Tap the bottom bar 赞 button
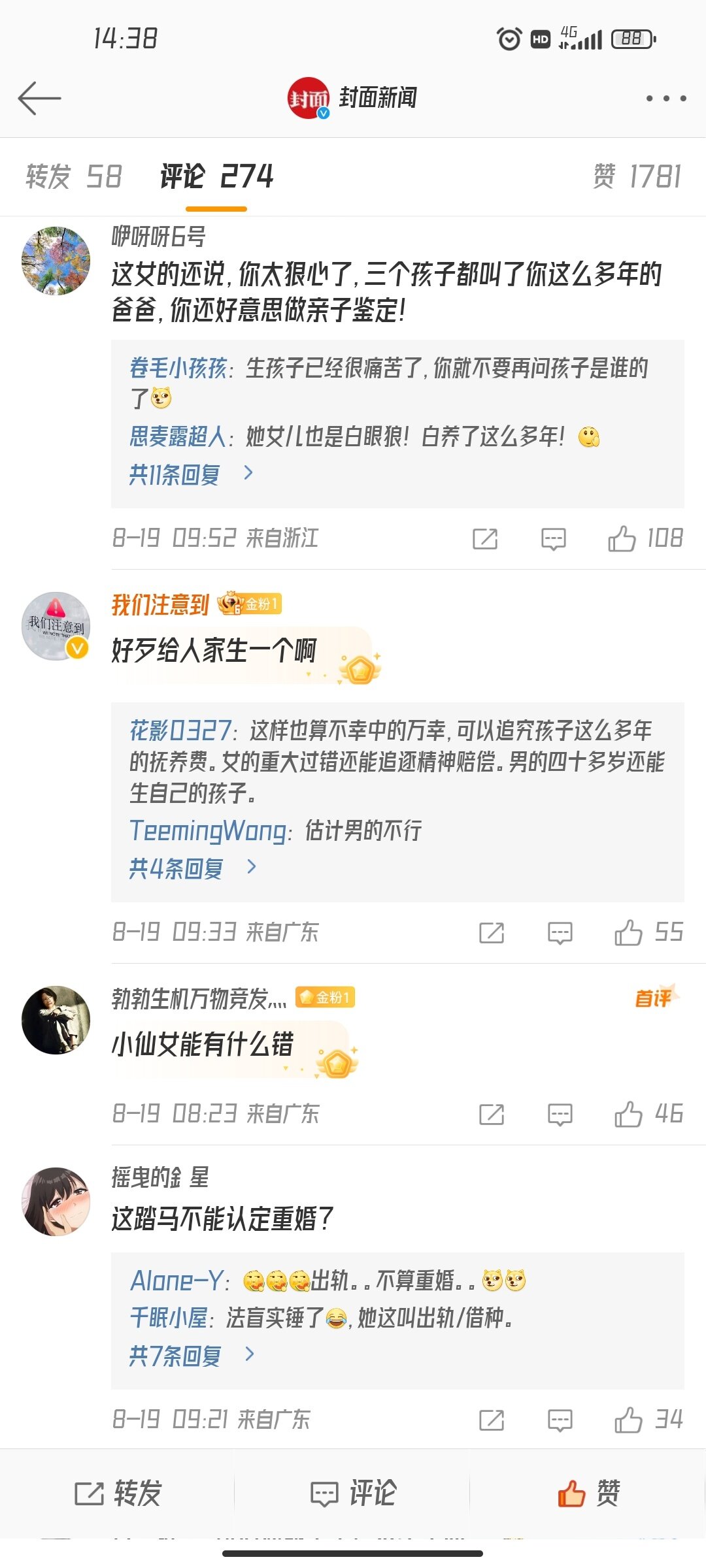This screenshot has width=706, height=1568. point(588,1494)
